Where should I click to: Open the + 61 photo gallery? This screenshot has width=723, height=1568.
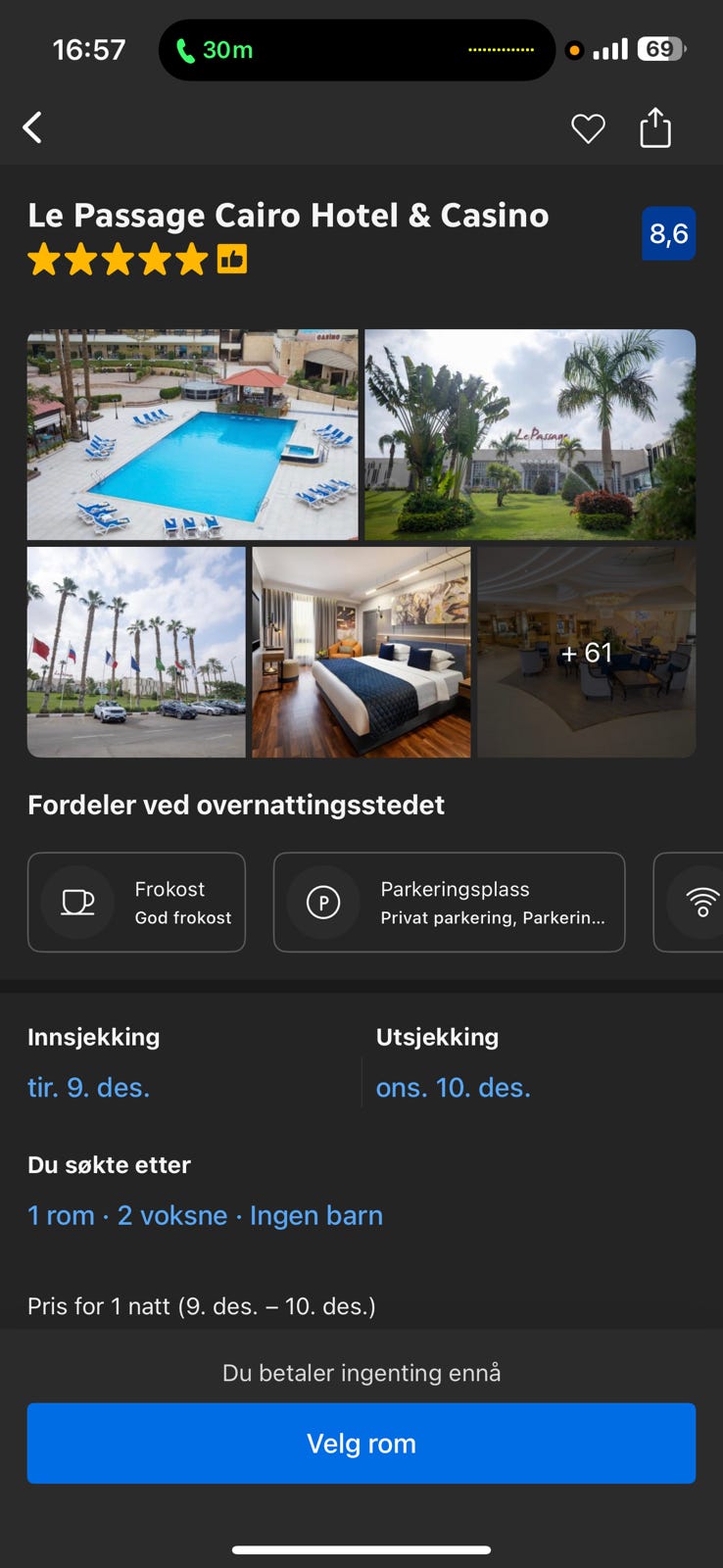pyautogui.click(x=585, y=652)
